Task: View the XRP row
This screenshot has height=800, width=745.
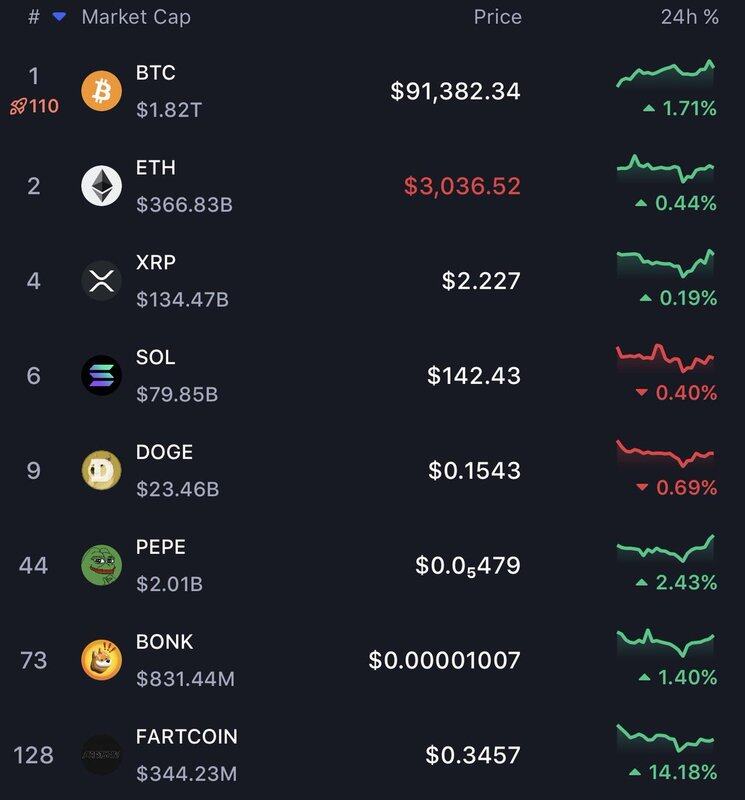Action: (x=156, y=263)
